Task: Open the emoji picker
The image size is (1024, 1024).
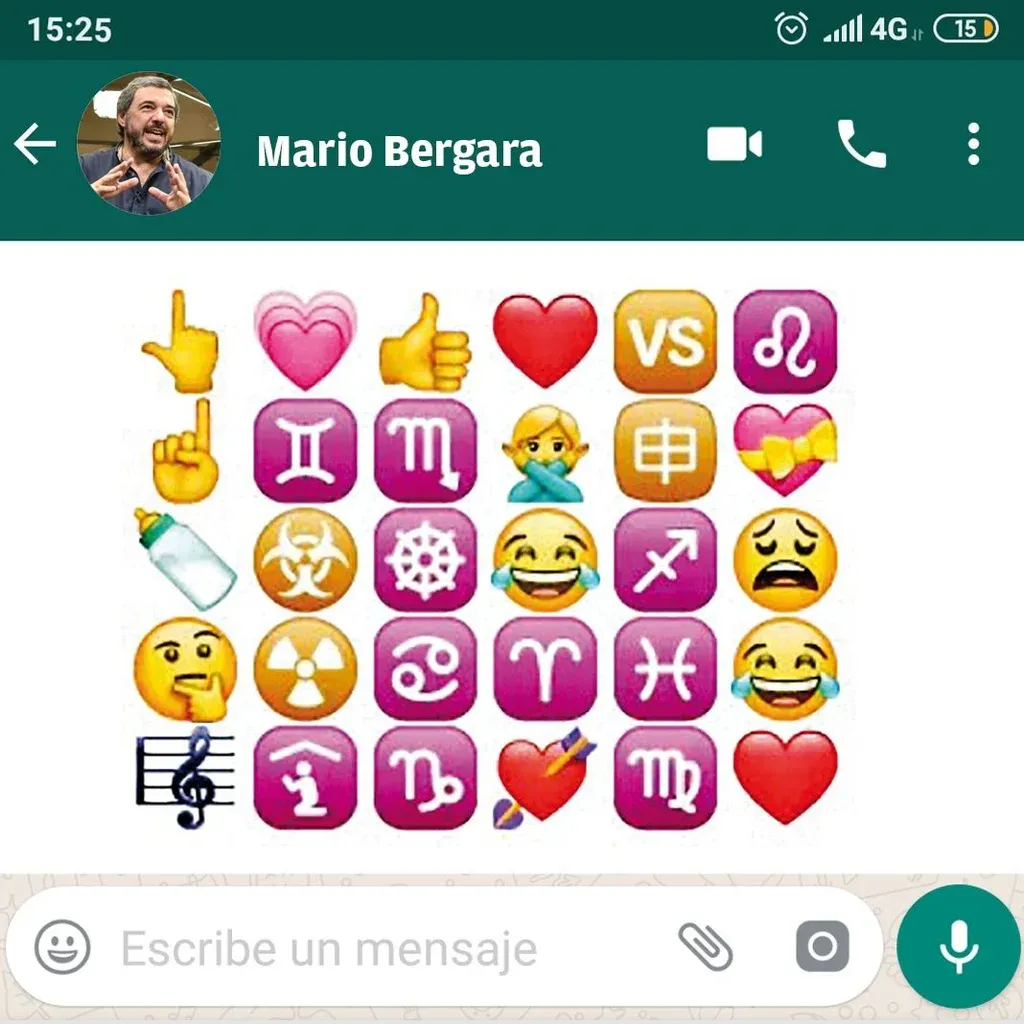Action: pos(62,946)
